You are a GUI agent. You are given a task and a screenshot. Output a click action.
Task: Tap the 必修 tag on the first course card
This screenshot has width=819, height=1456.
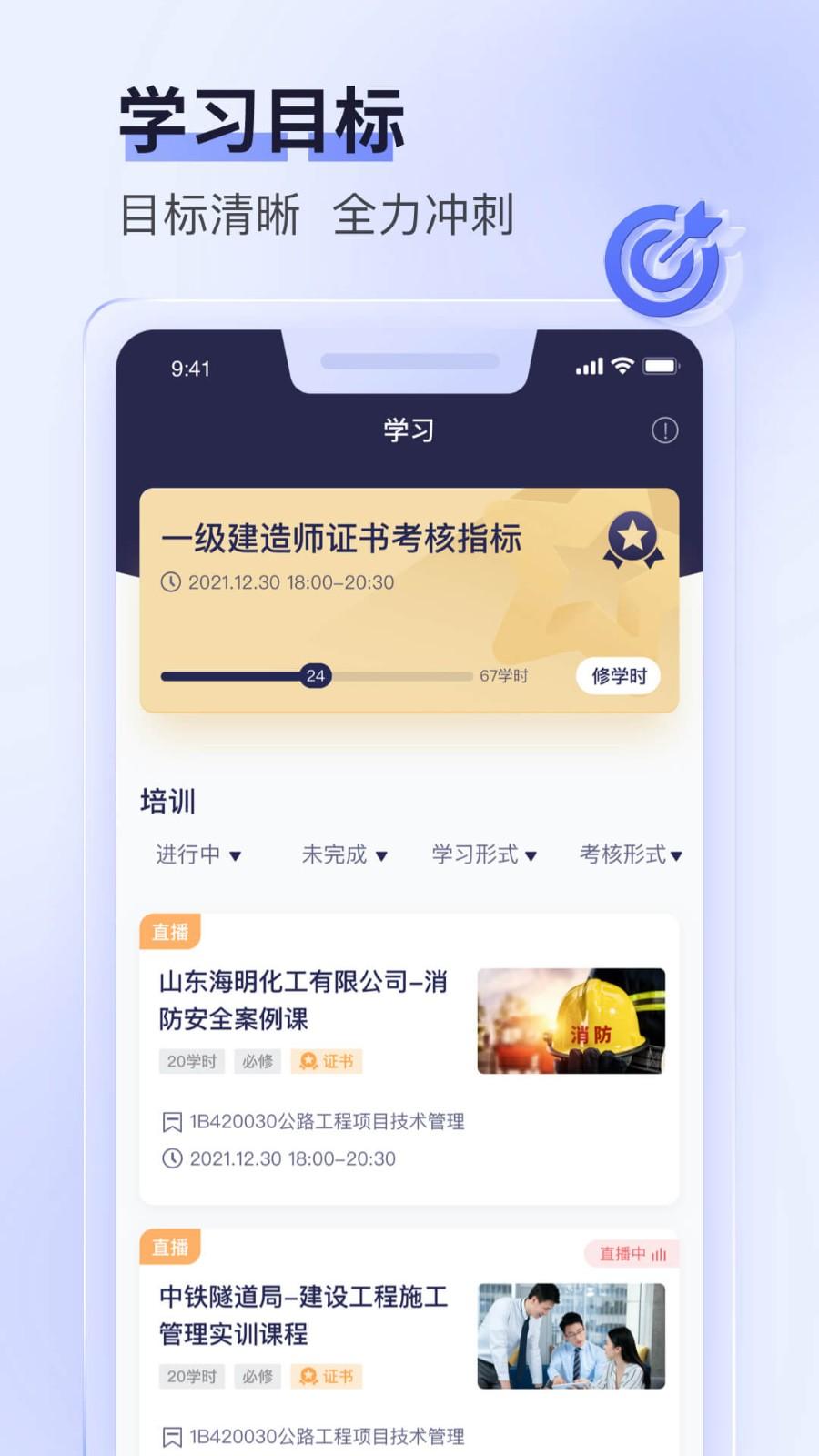pos(258,1061)
